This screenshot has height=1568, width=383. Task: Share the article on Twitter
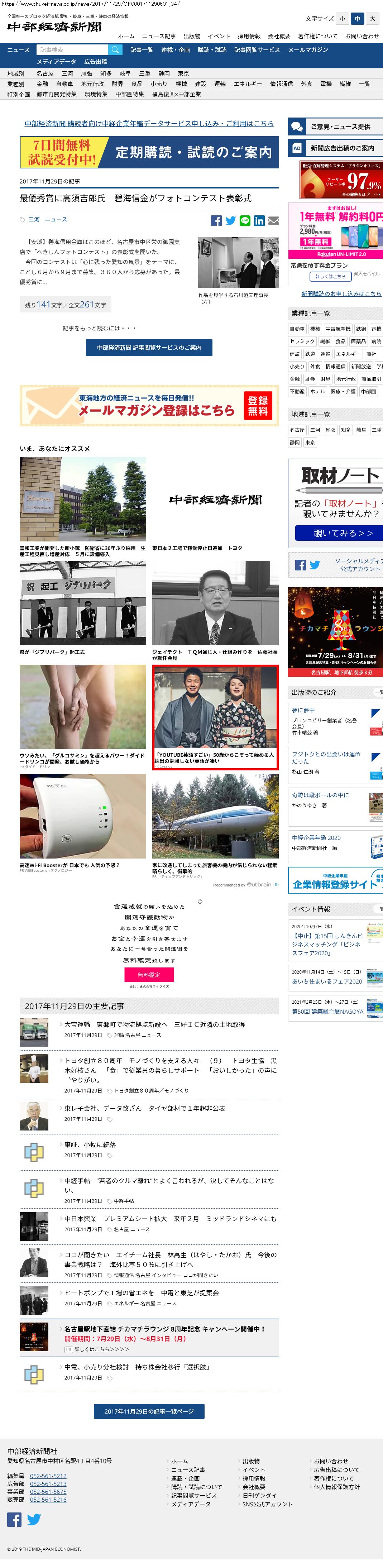tap(231, 221)
